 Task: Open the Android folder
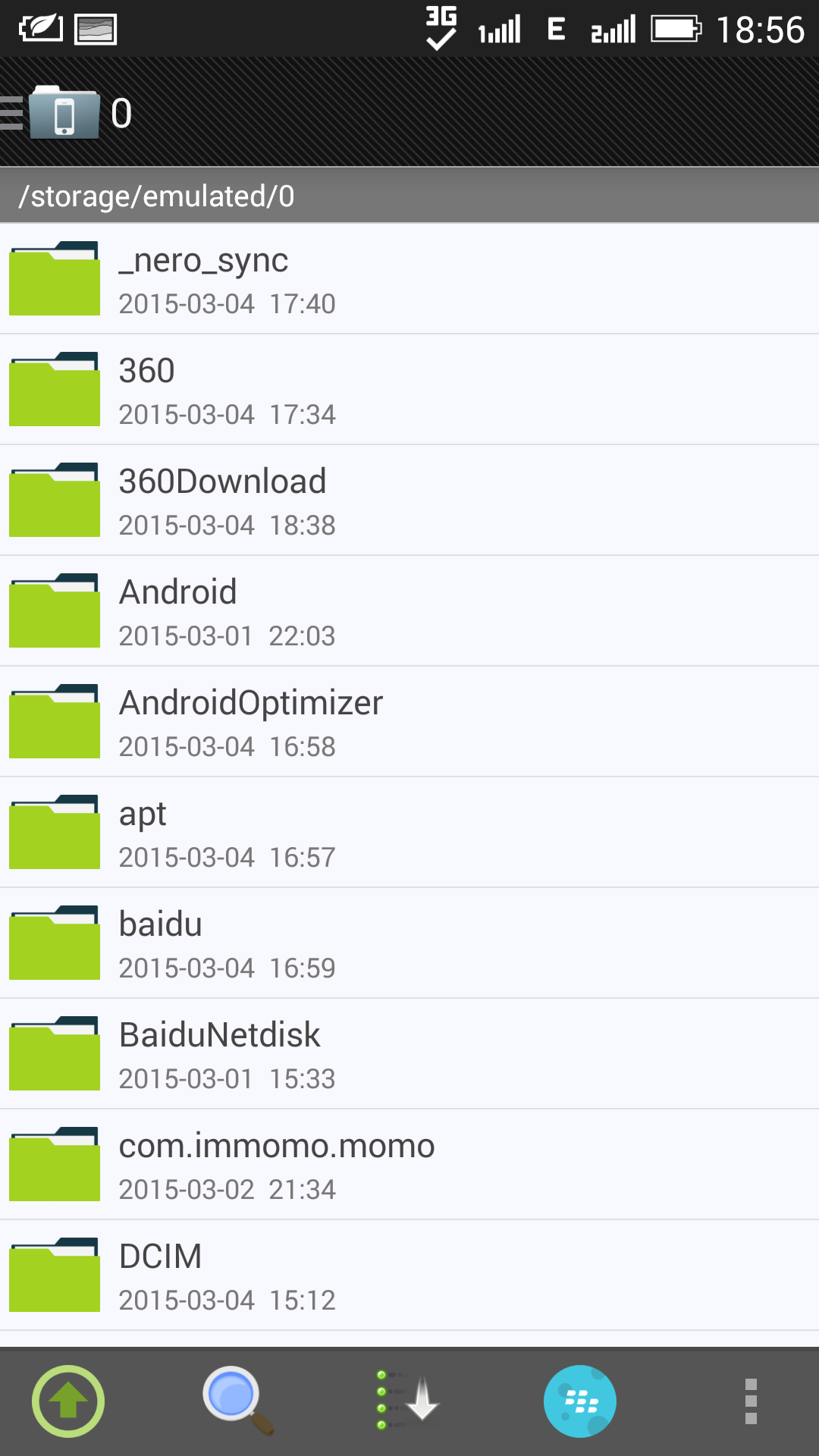pyautogui.click(x=409, y=611)
